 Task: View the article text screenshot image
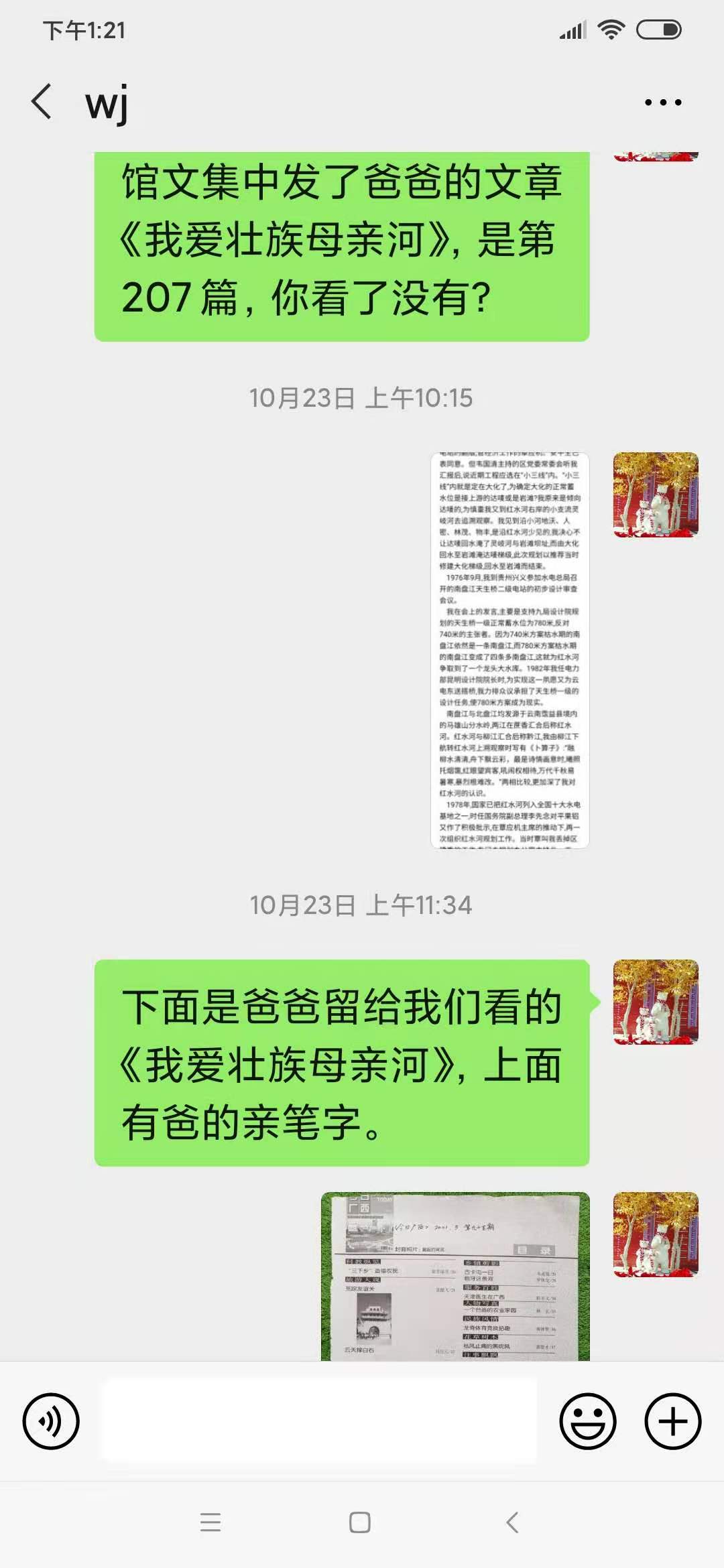pos(509,651)
